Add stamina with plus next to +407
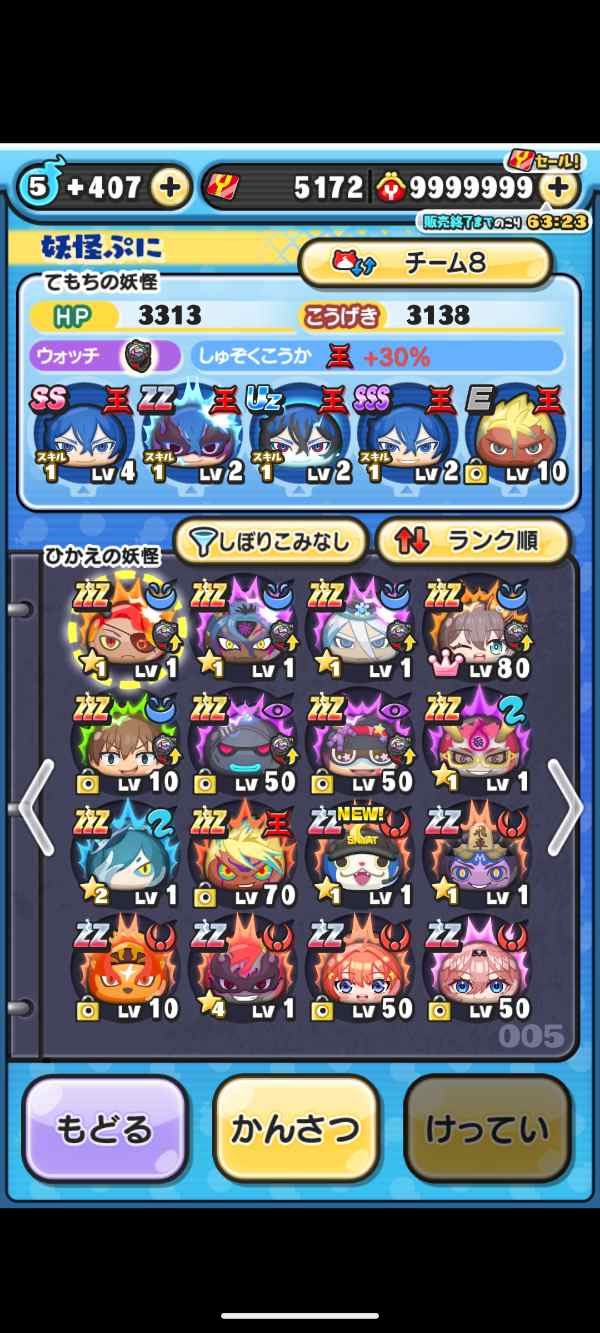This screenshot has height=1333, width=600. [171, 187]
